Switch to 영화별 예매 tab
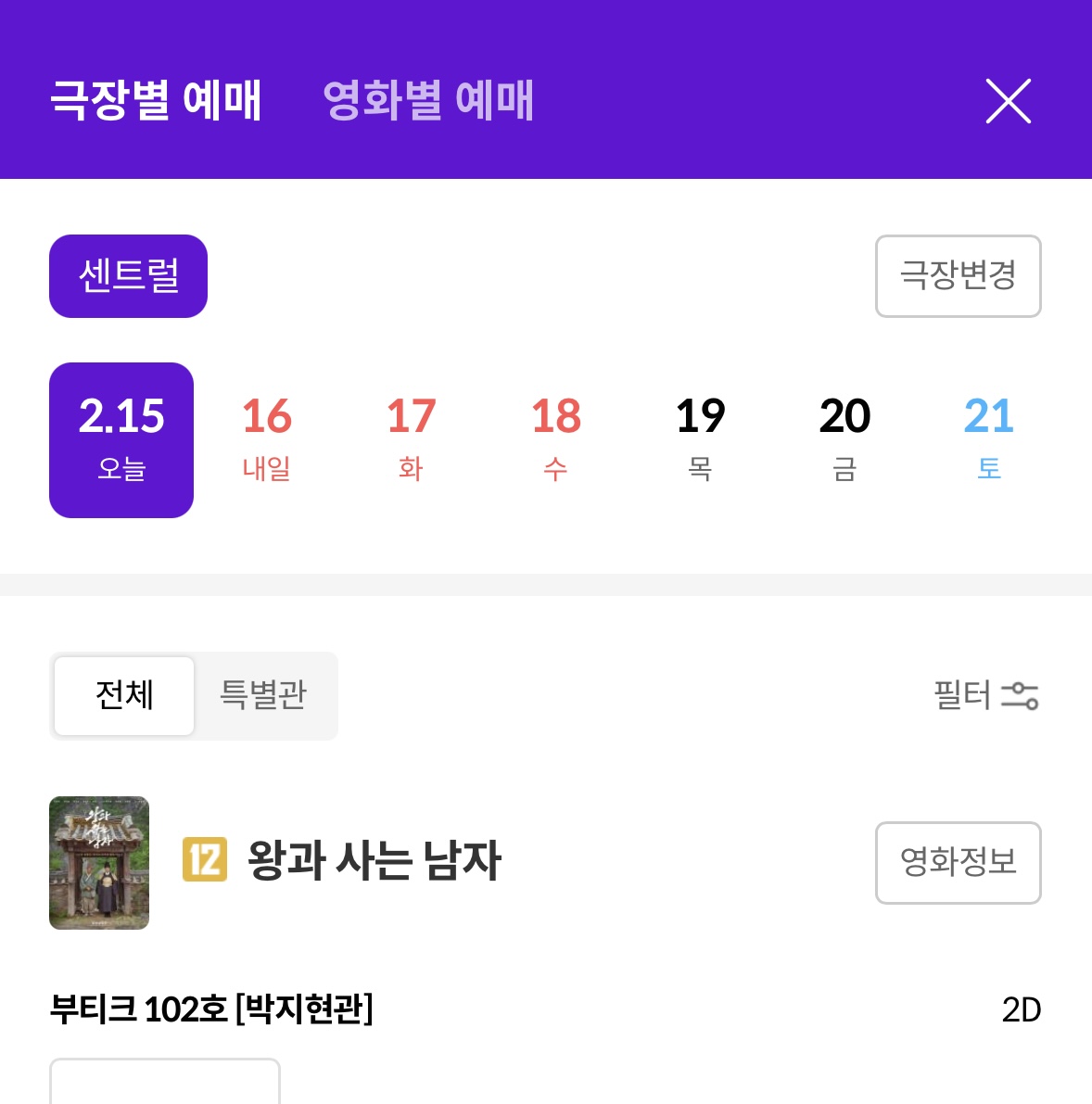1092x1104 pixels. (x=428, y=100)
